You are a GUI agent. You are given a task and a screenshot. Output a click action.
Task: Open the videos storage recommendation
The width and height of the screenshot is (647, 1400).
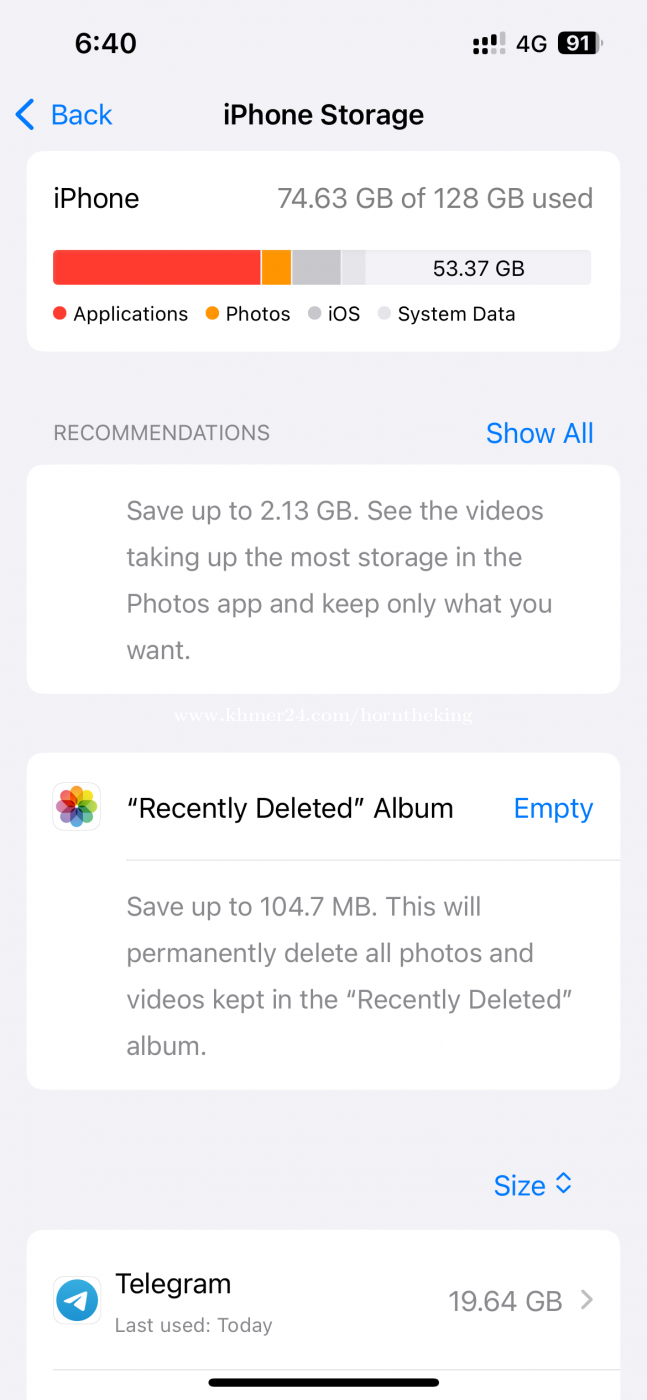pyautogui.click(x=323, y=579)
